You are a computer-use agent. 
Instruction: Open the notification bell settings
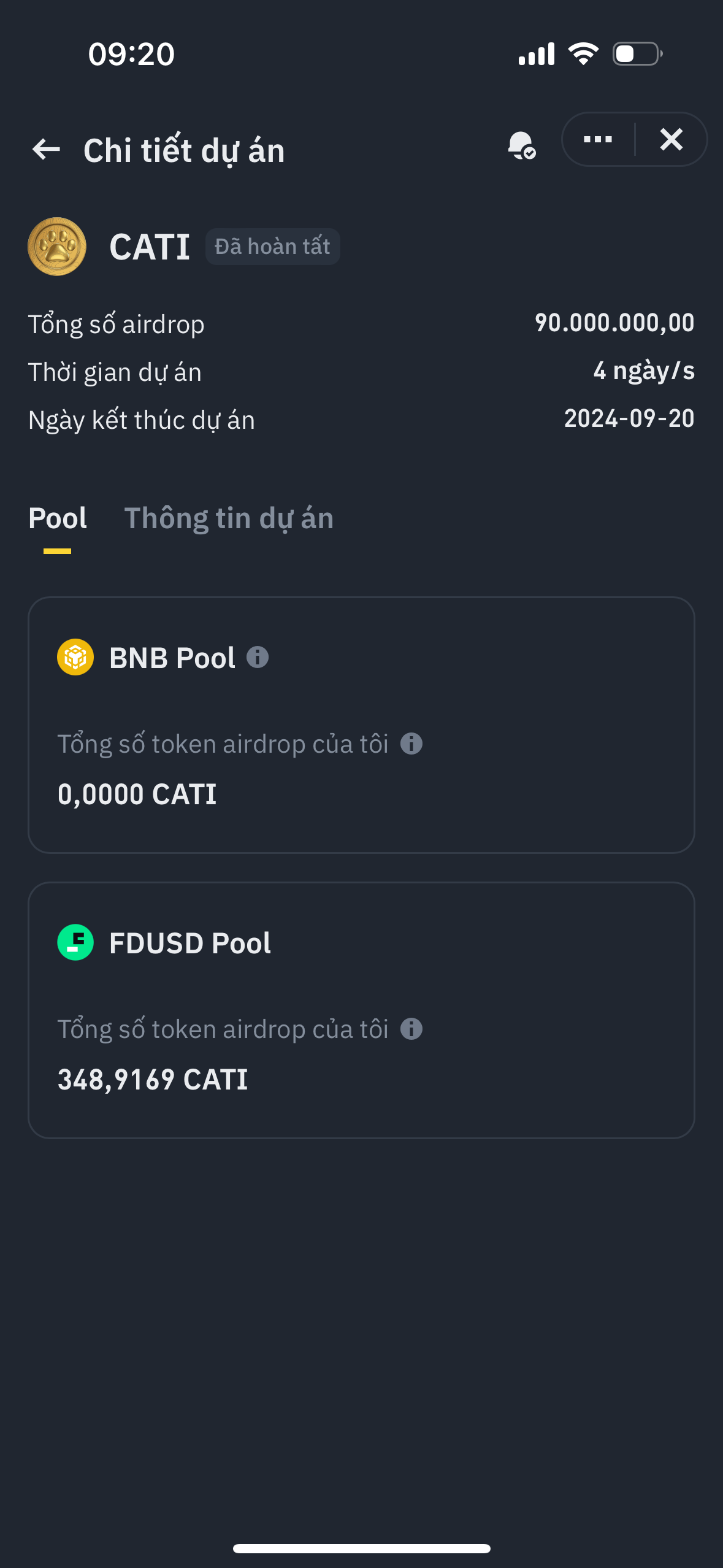521,146
